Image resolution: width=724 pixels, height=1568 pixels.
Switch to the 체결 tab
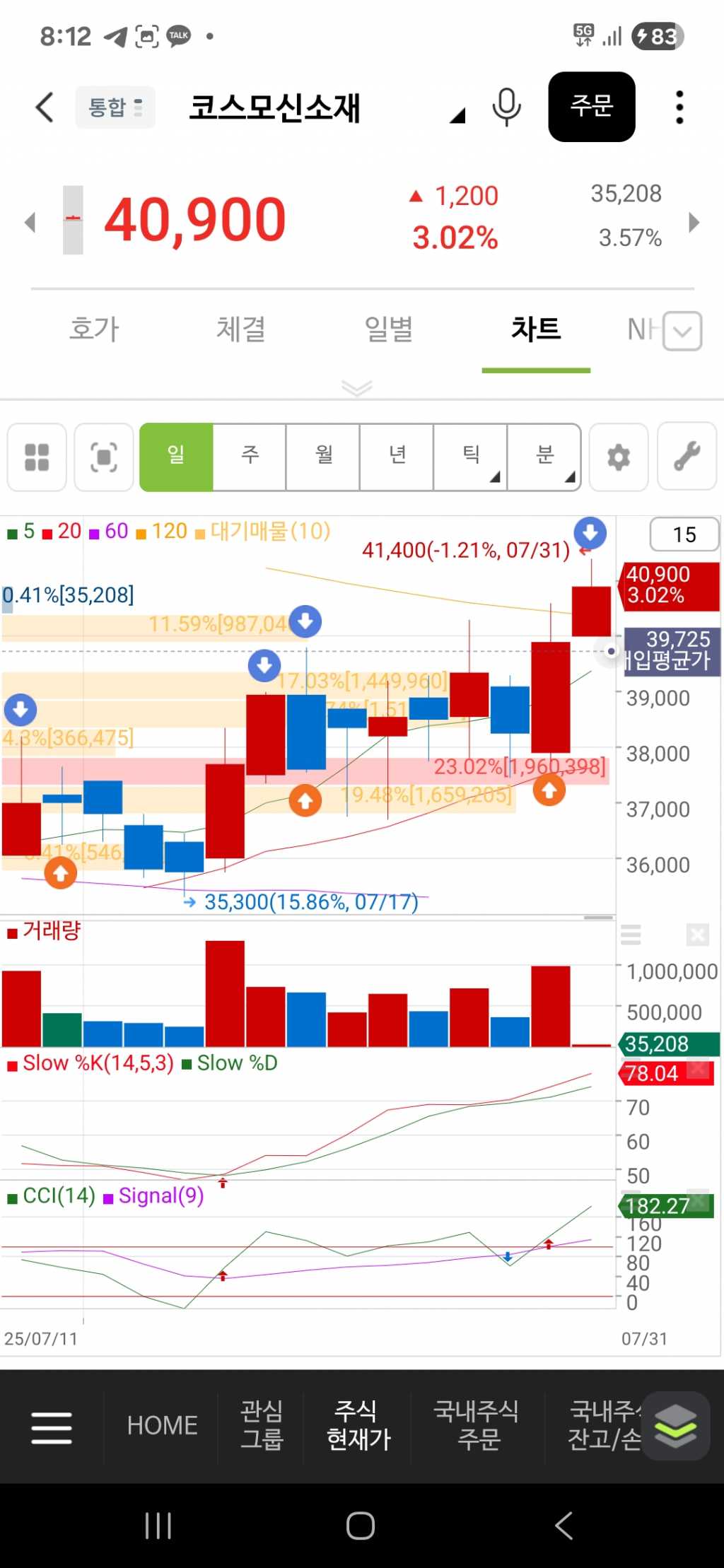(x=241, y=329)
